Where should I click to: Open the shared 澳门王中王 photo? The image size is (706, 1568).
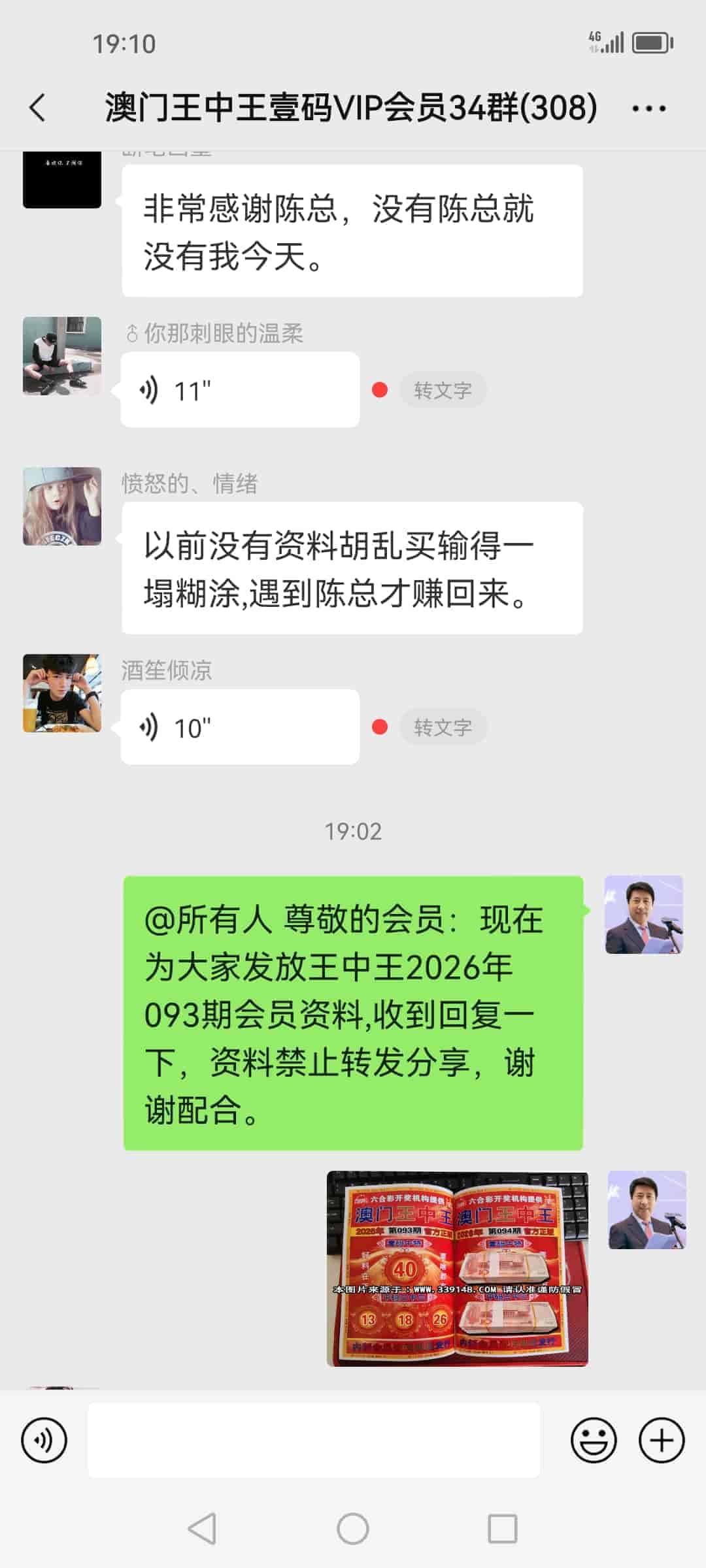[x=457, y=1268]
